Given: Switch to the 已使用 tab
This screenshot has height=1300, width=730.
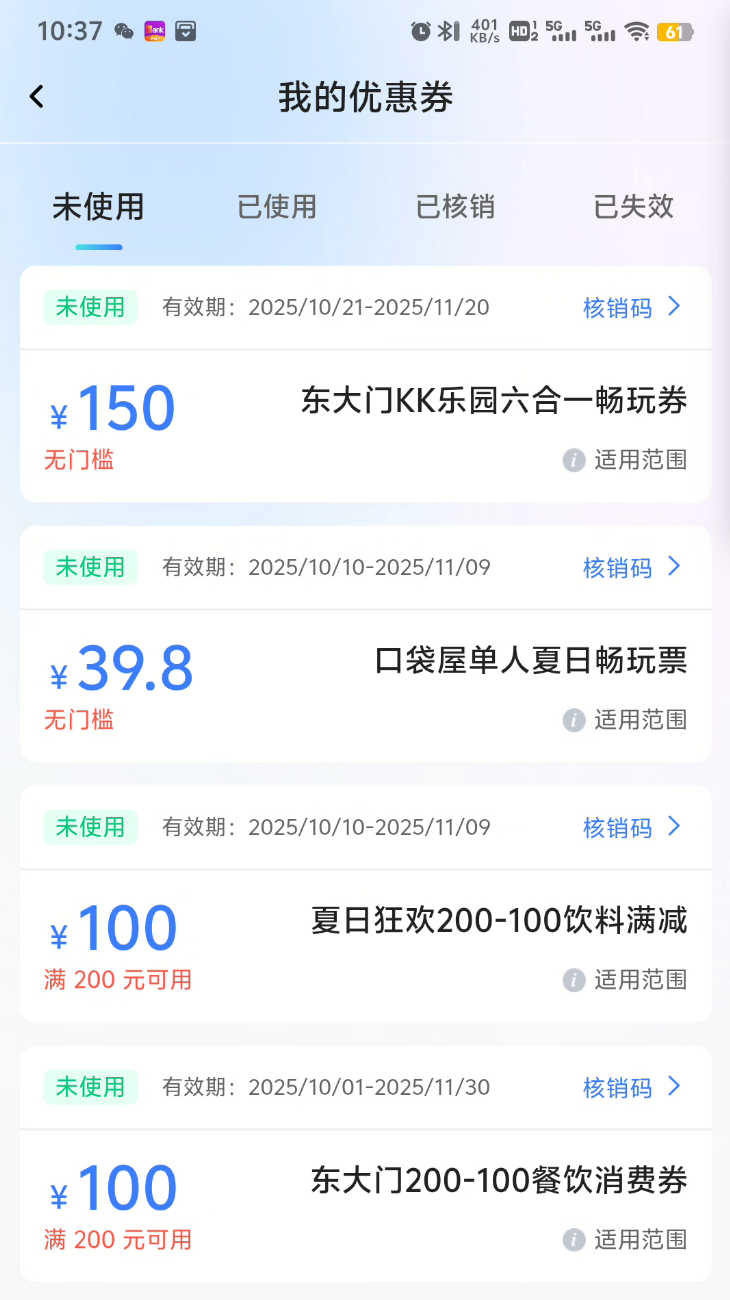Looking at the screenshot, I should [x=277, y=207].
